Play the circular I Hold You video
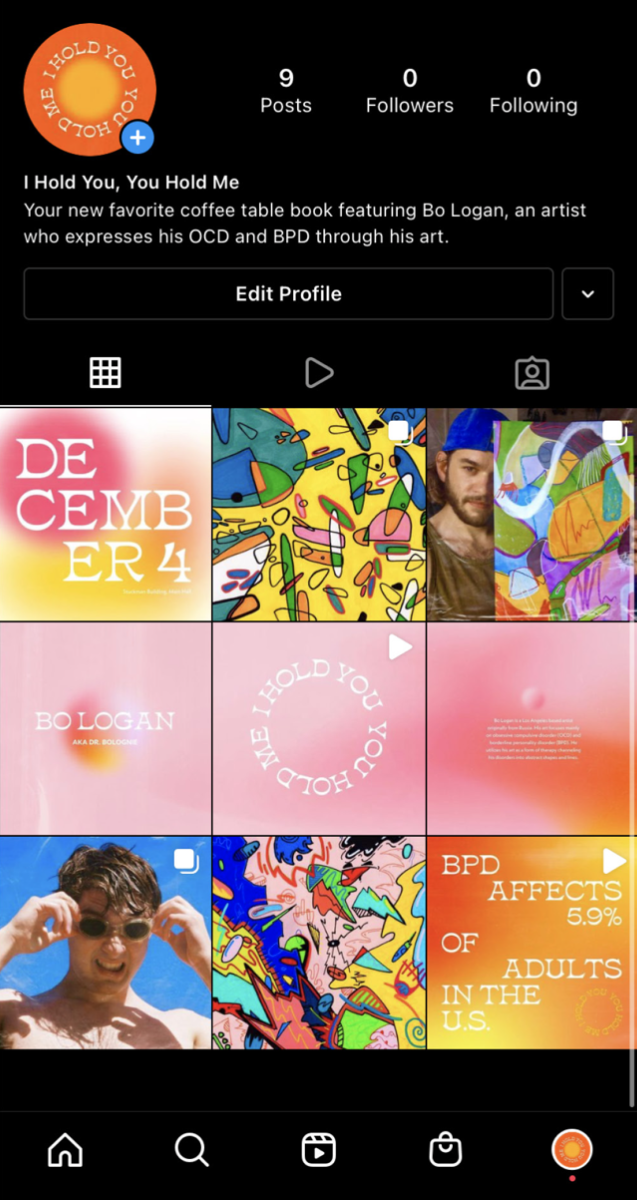 click(x=319, y=728)
